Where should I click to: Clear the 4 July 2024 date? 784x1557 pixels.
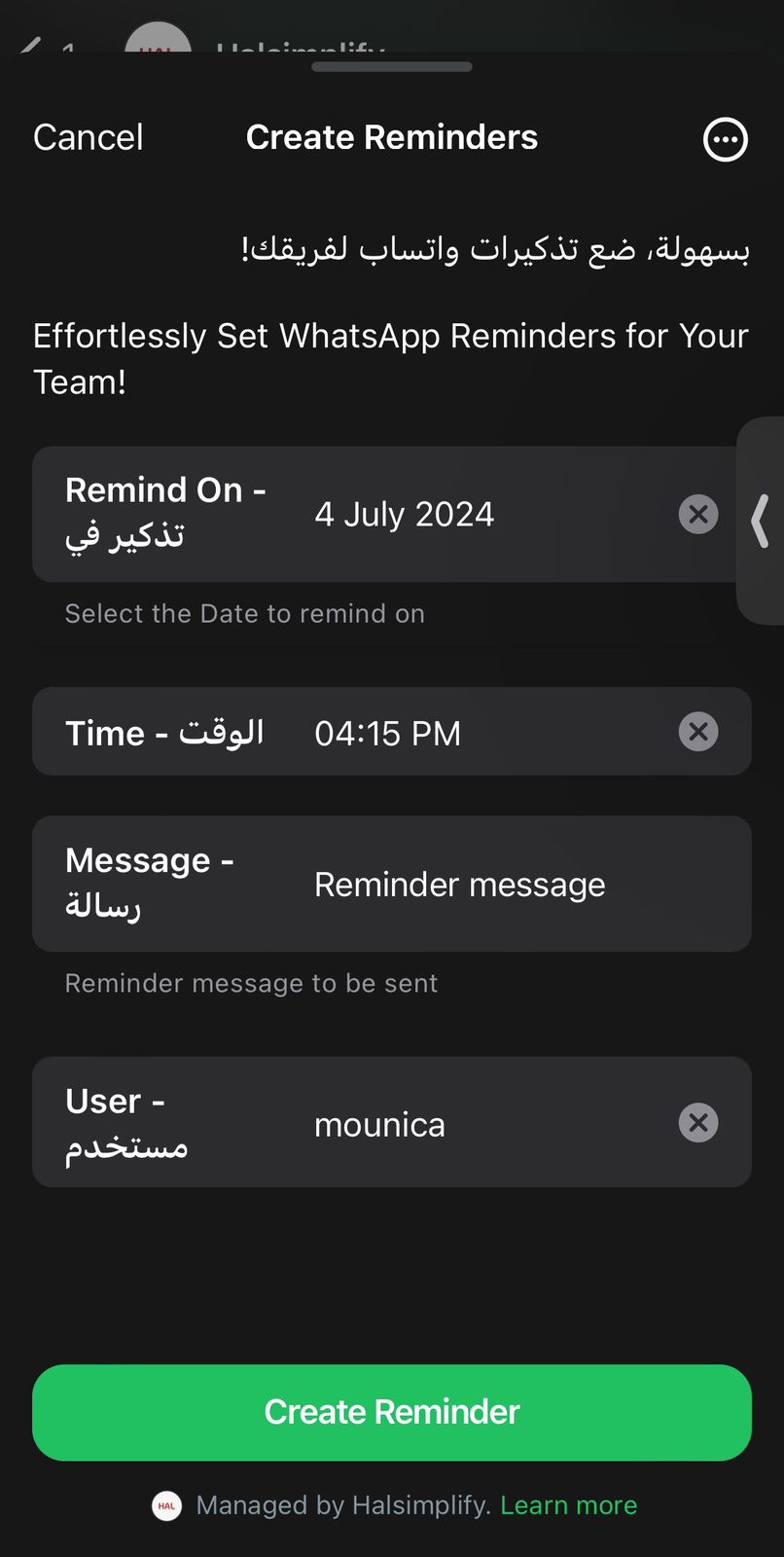[x=697, y=514]
